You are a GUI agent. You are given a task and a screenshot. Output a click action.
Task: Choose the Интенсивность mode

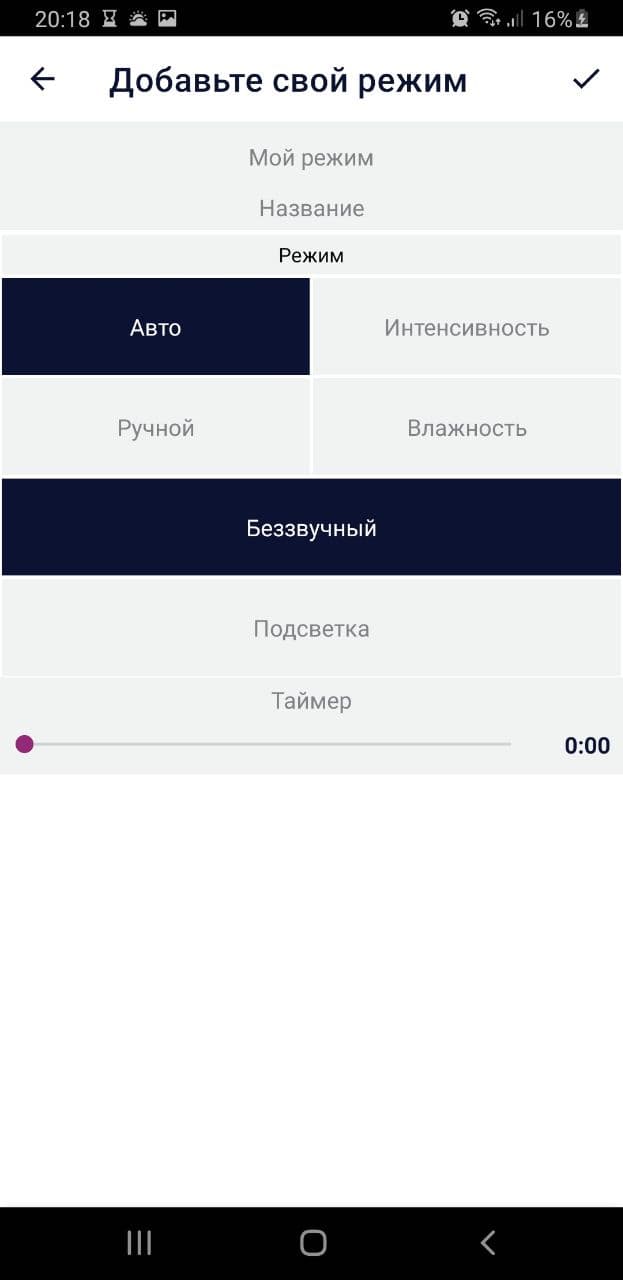point(467,327)
